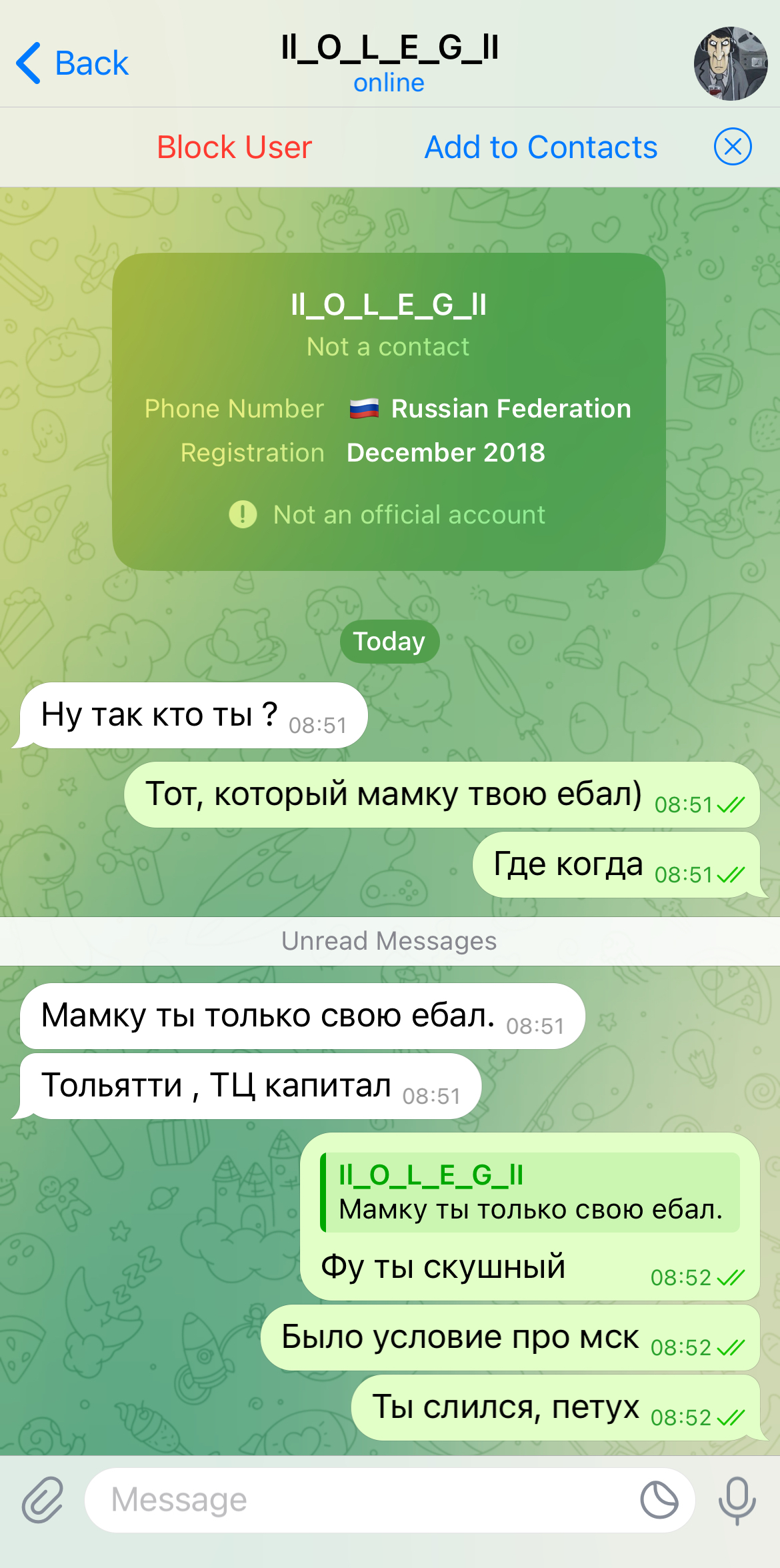Open chat info from the title name
This screenshot has width=780, height=1568.
tap(389, 48)
